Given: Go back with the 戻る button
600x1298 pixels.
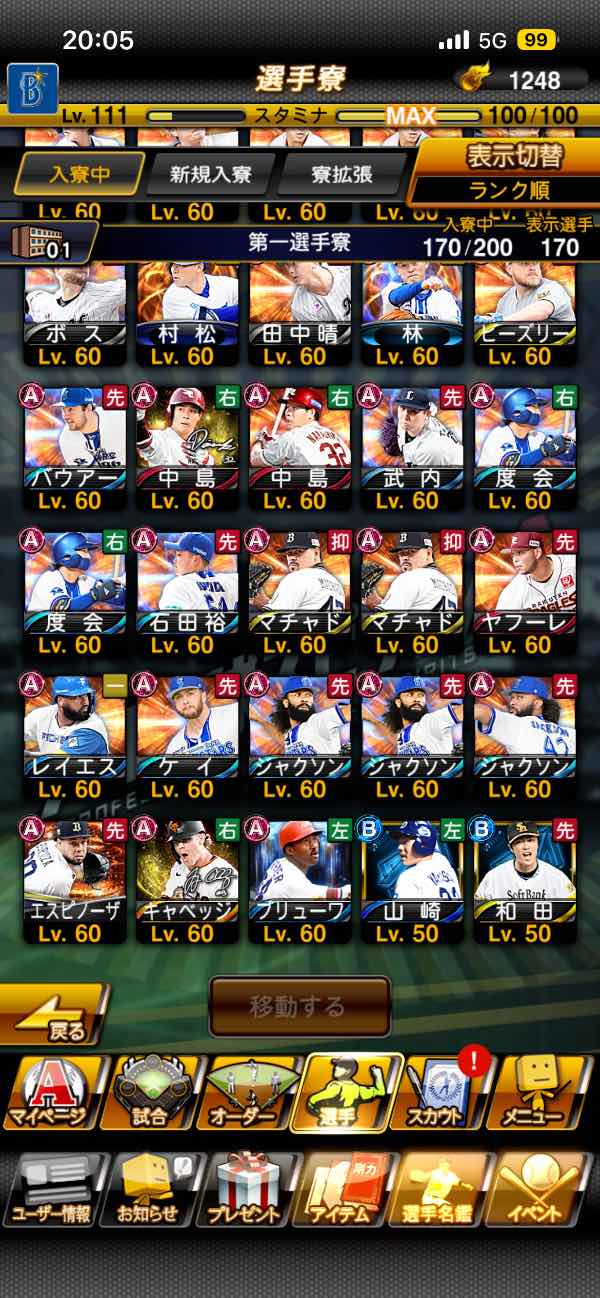Looking at the screenshot, I should coord(53,1014).
